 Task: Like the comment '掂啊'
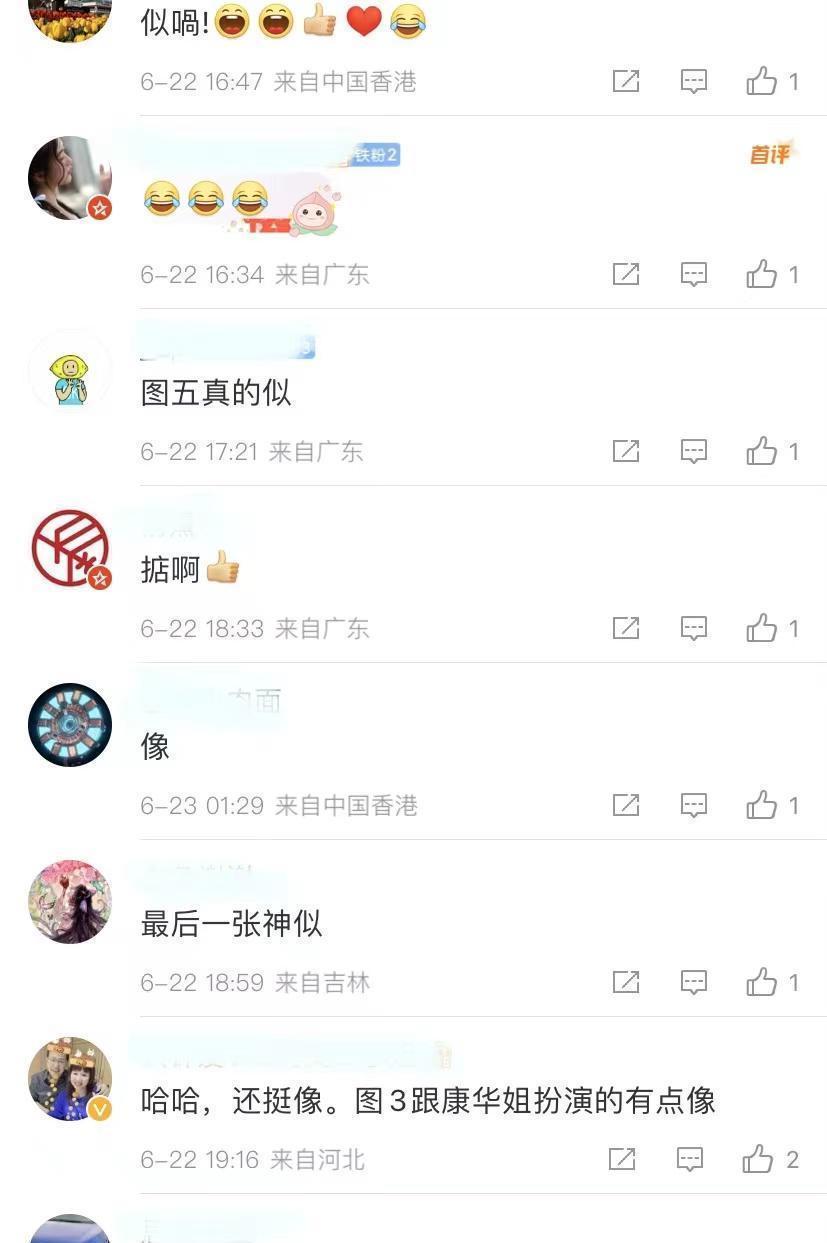[762, 628]
